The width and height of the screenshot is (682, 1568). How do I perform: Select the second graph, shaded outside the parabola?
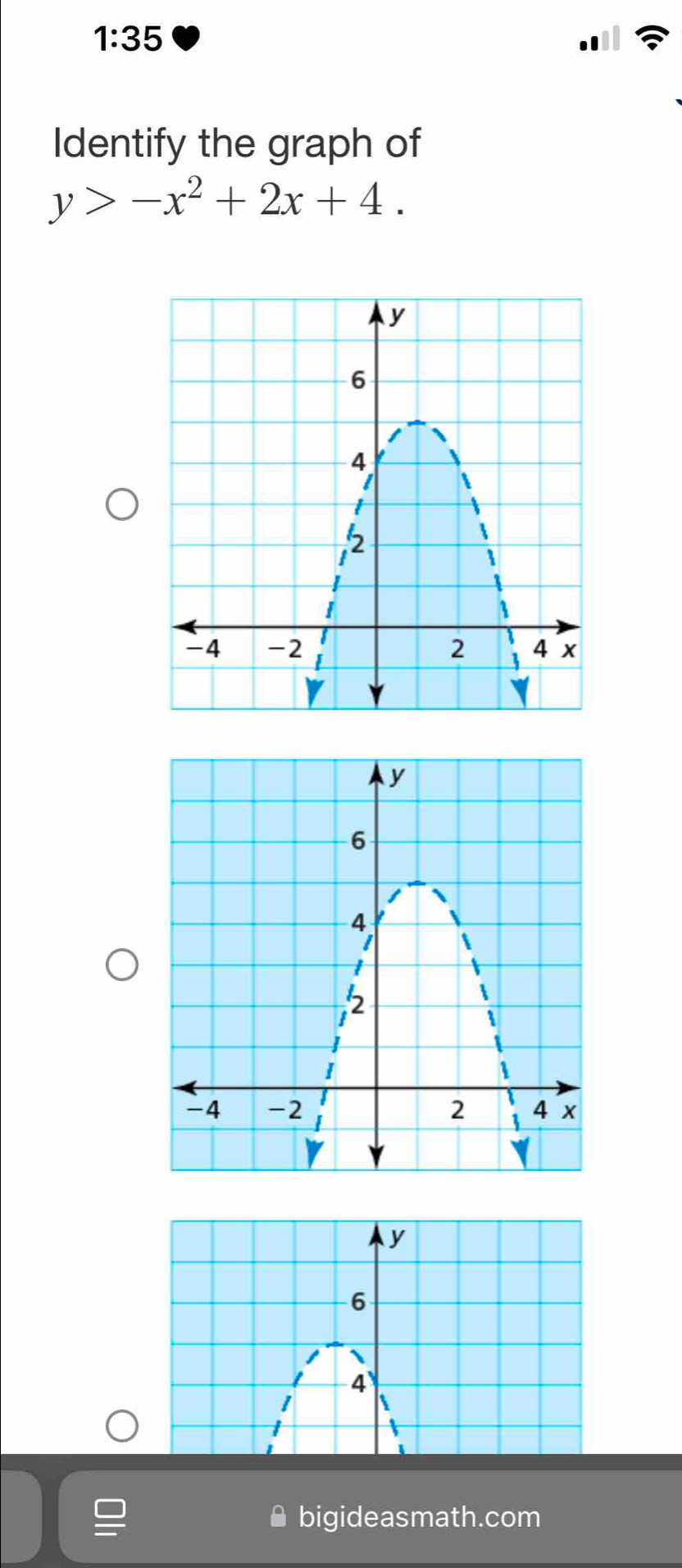[122, 964]
